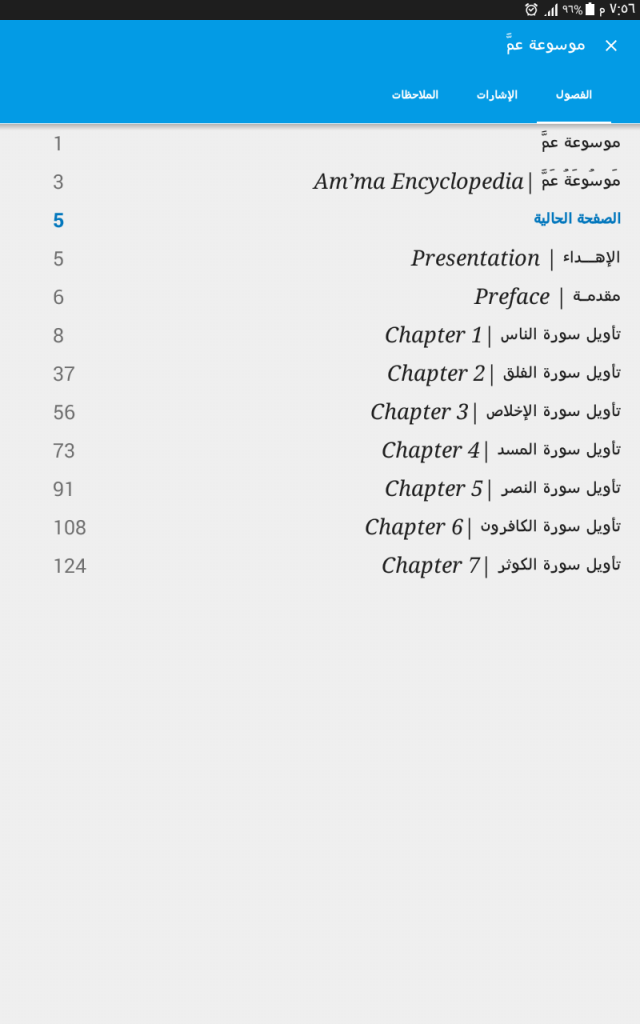Select Chapter 3 سورة الإخلاص
This screenshot has width=640, height=1024.
[320, 412]
